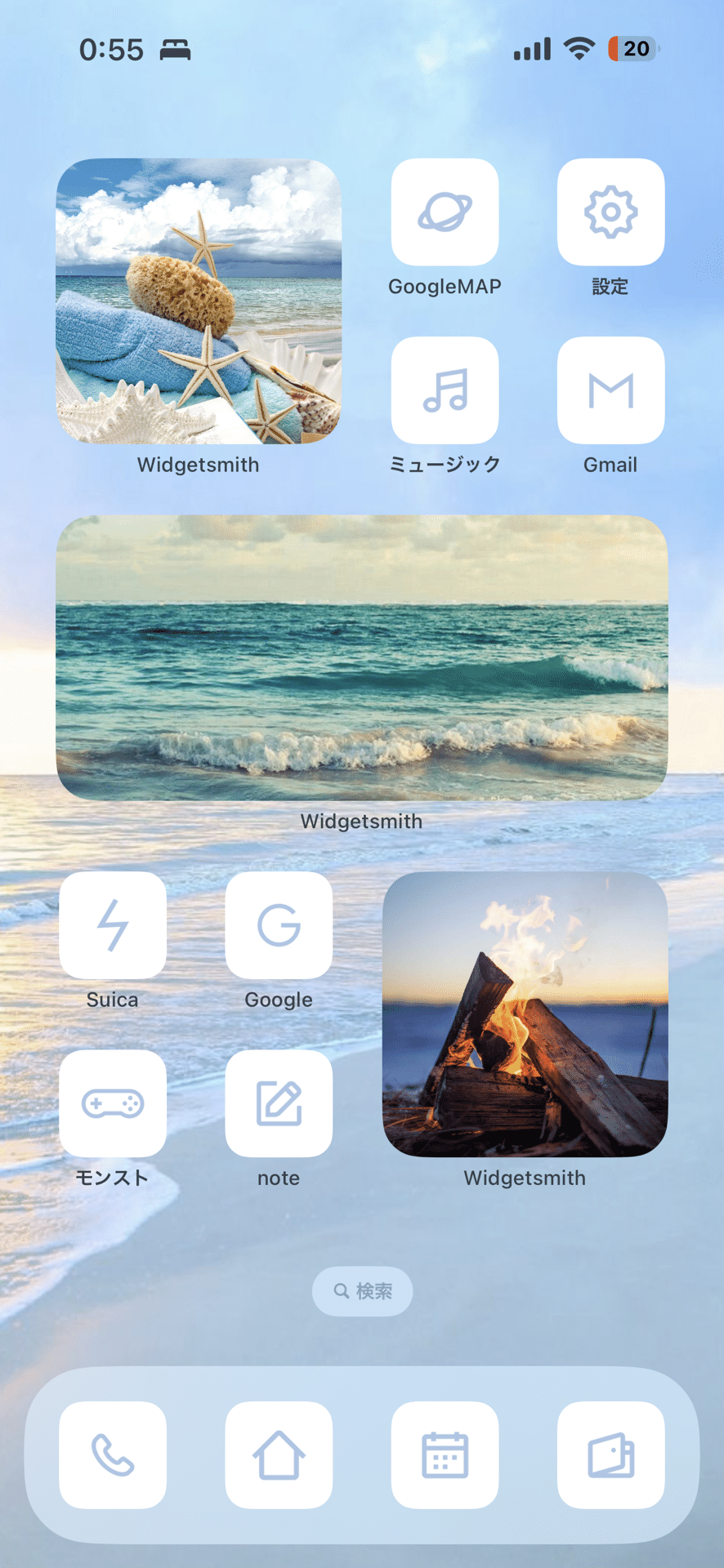724x1568 pixels.
Task: Open the note app
Action: [279, 1103]
